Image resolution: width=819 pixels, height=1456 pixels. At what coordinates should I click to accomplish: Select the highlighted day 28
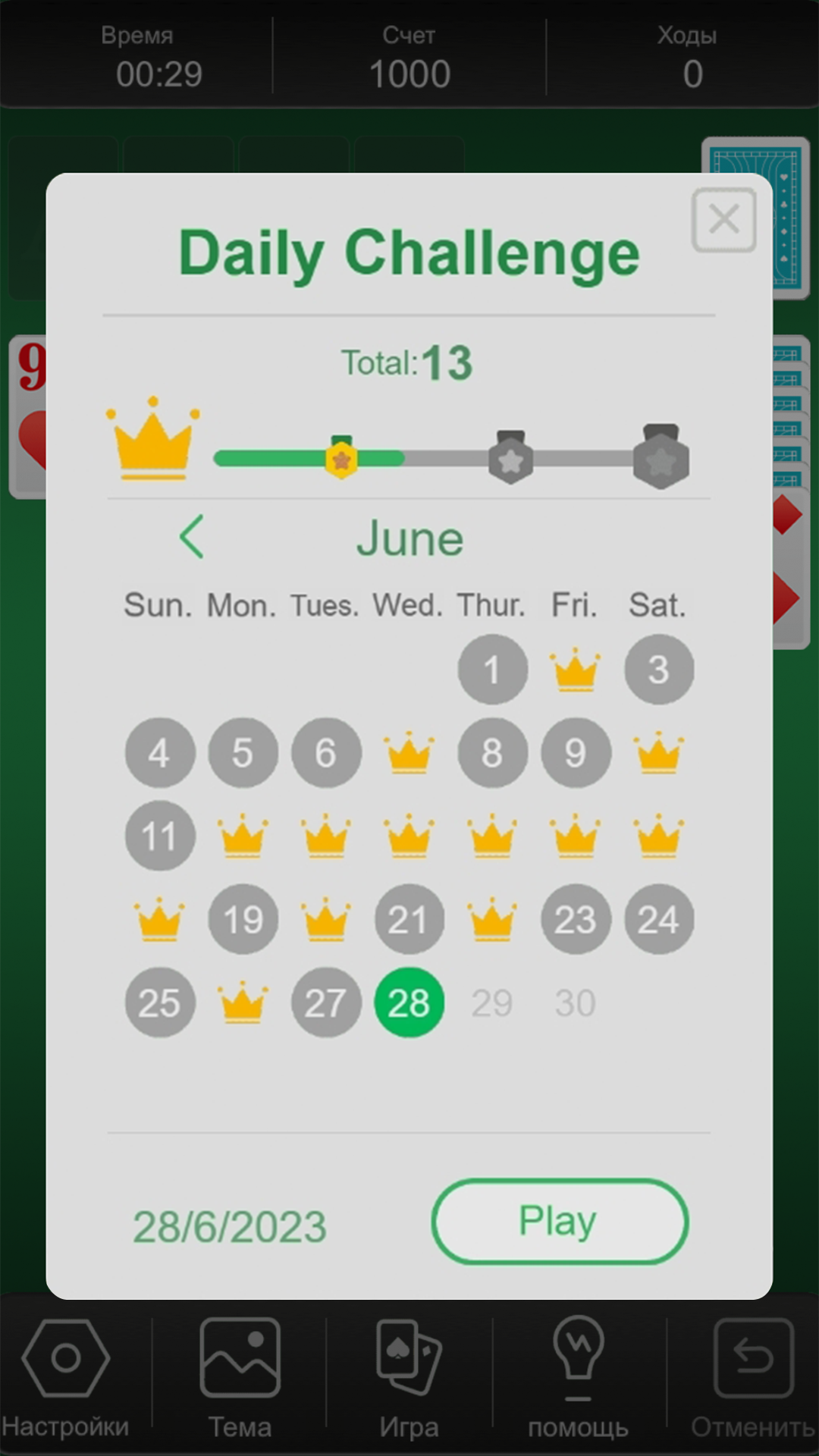pos(409,1003)
